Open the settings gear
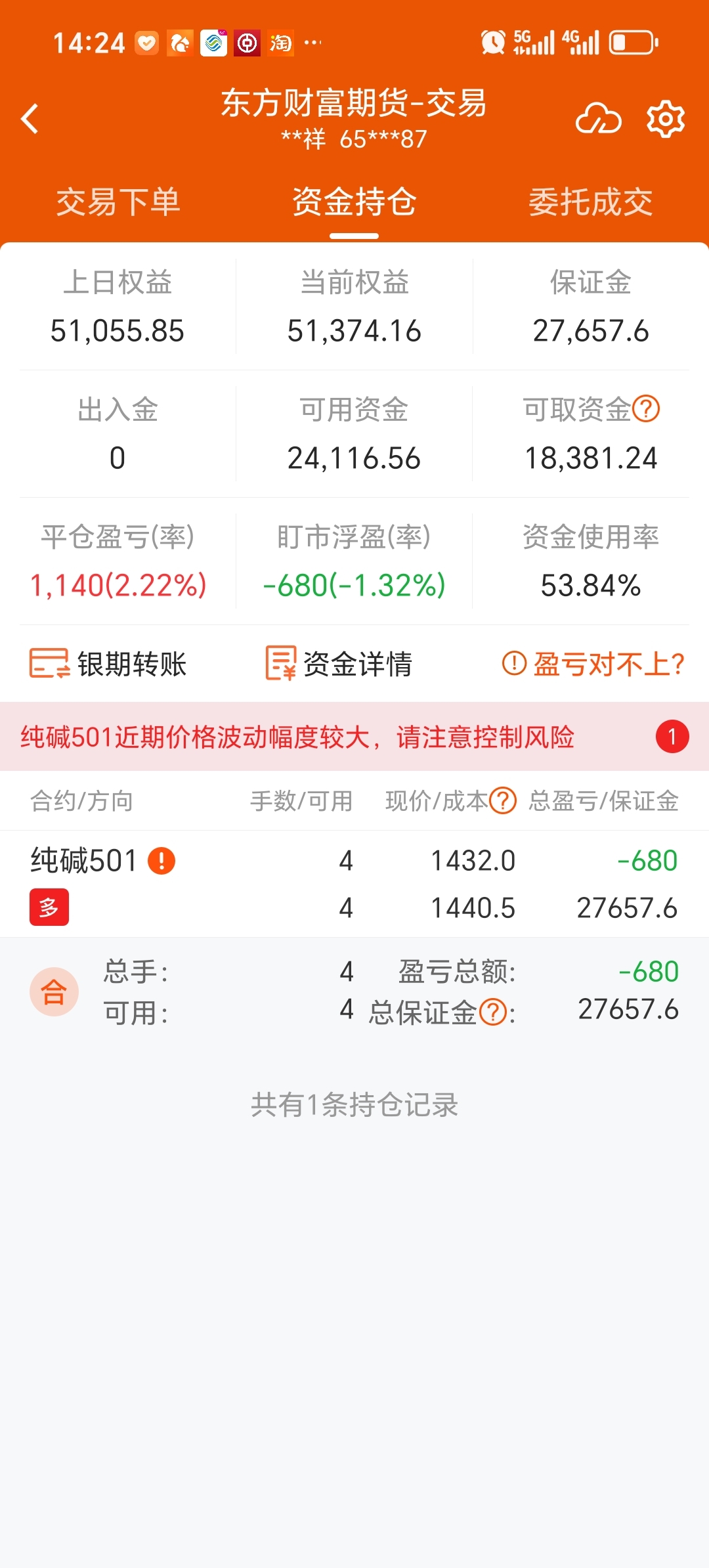The image size is (709, 1568). (666, 119)
